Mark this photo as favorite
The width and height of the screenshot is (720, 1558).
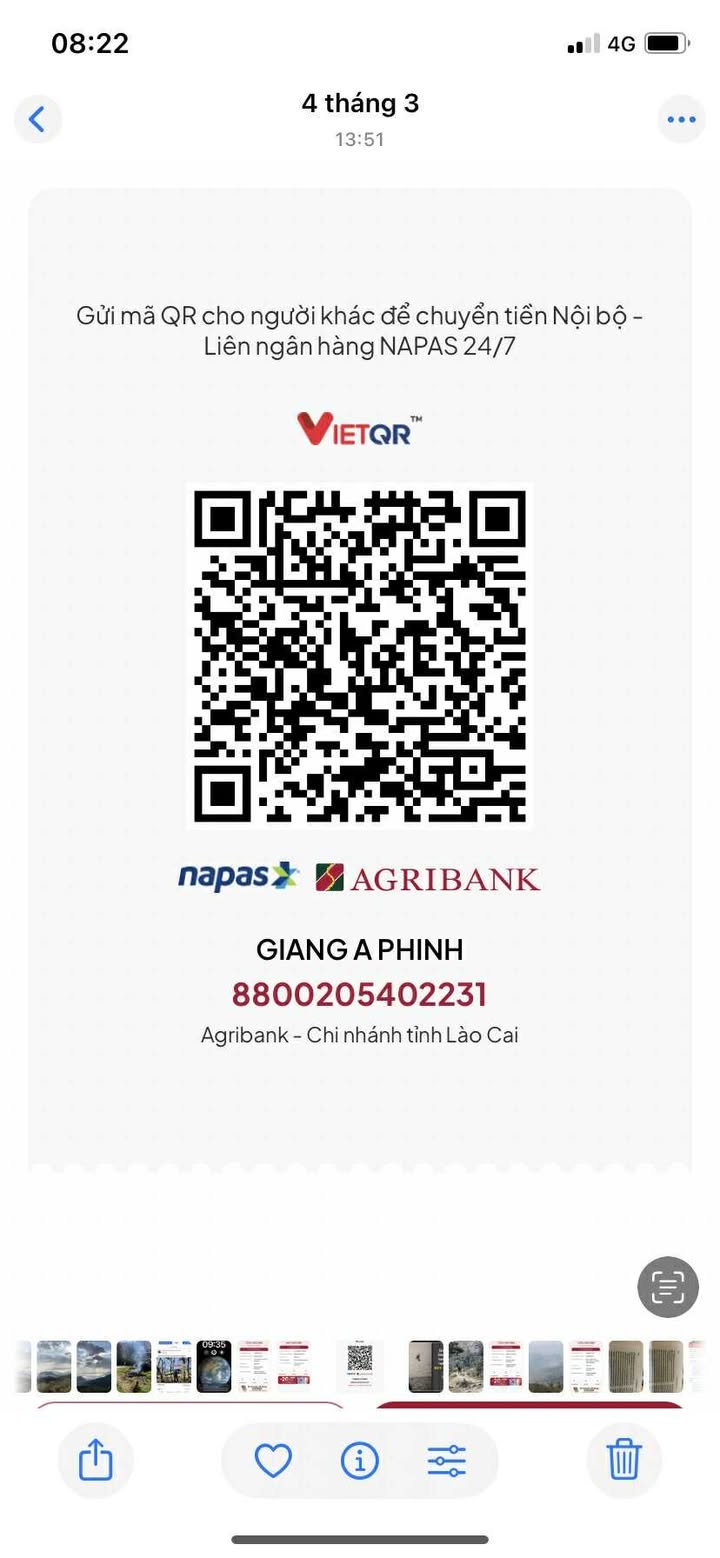[x=273, y=1461]
